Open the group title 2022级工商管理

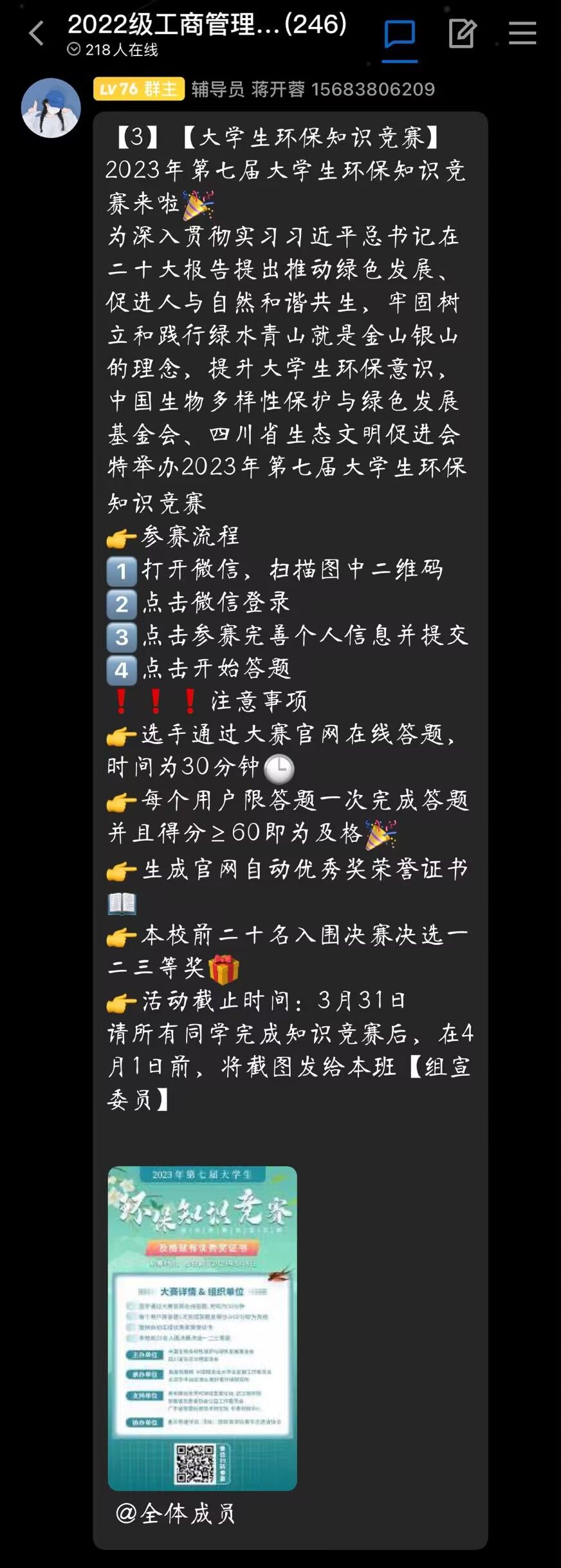coord(207,24)
